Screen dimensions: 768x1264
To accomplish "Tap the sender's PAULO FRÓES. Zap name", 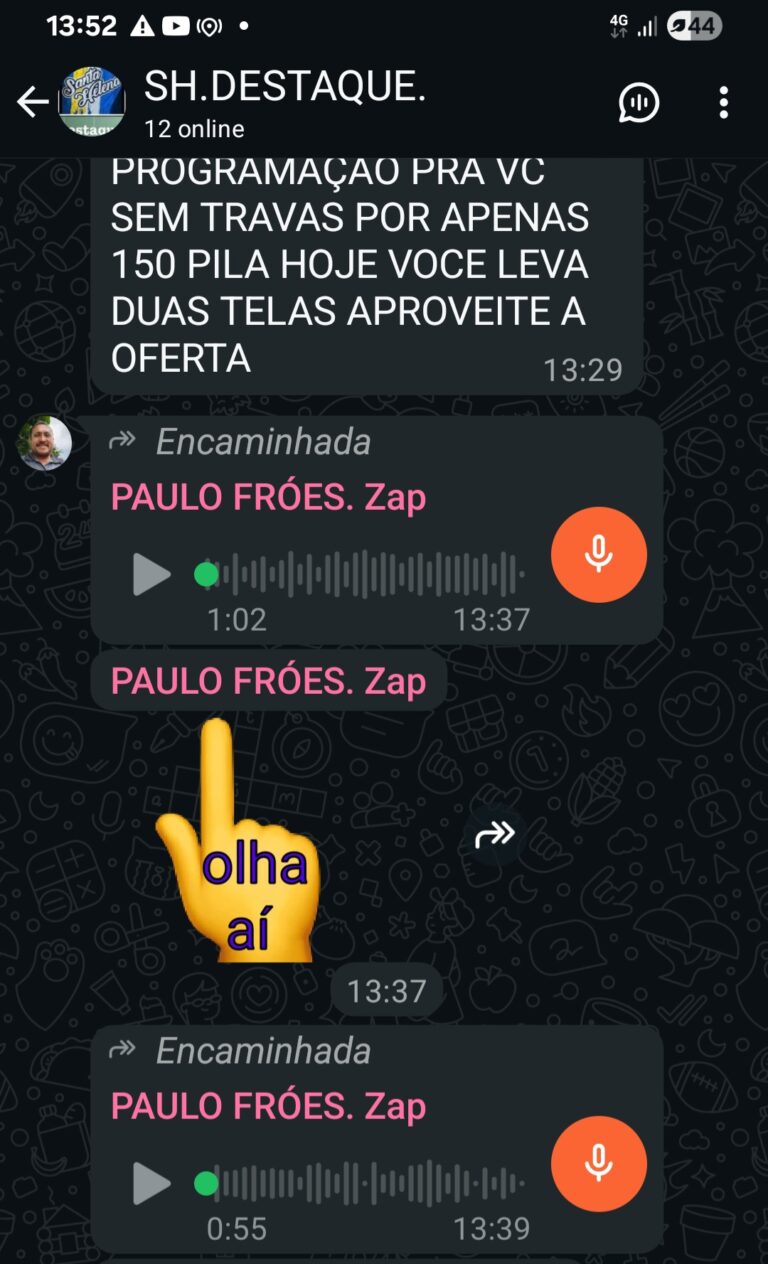I will [x=268, y=497].
